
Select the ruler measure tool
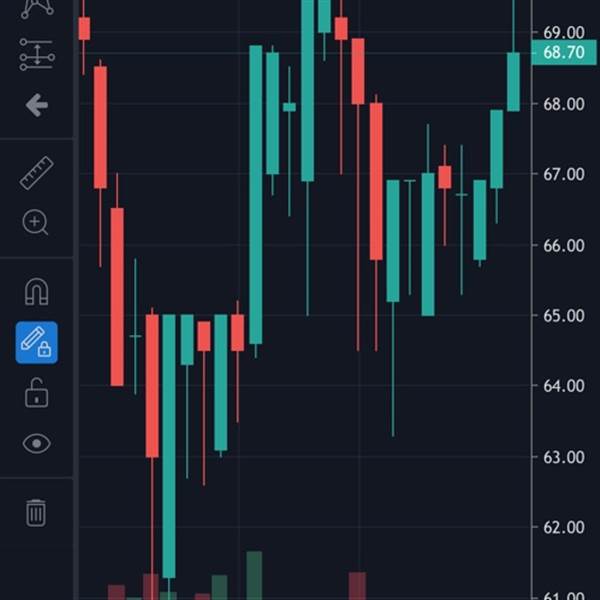click(x=37, y=173)
